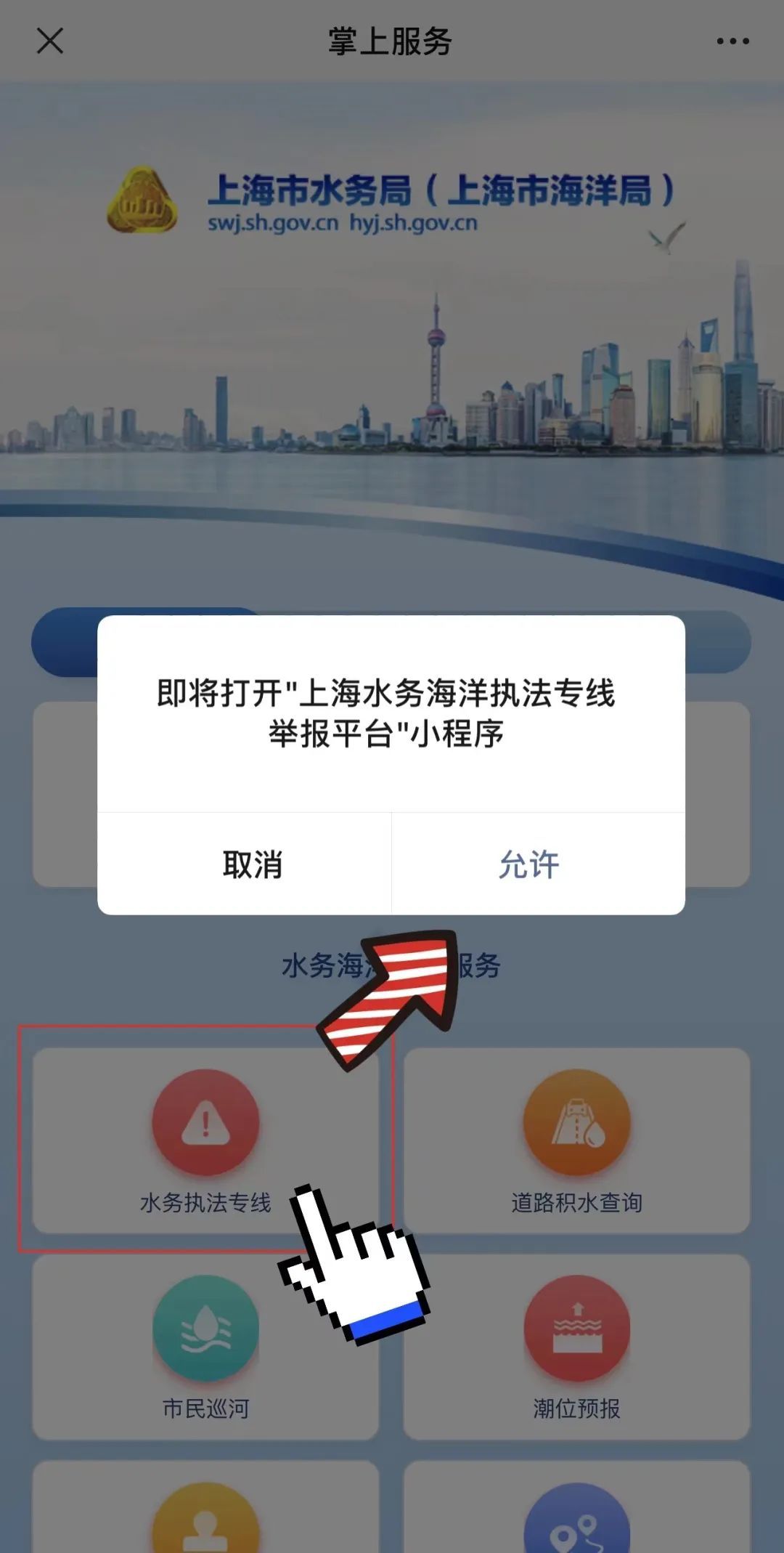Image resolution: width=784 pixels, height=1553 pixels.
Task: Open the 水务执法专线 service card
Action: click(x=205, y=1139)
